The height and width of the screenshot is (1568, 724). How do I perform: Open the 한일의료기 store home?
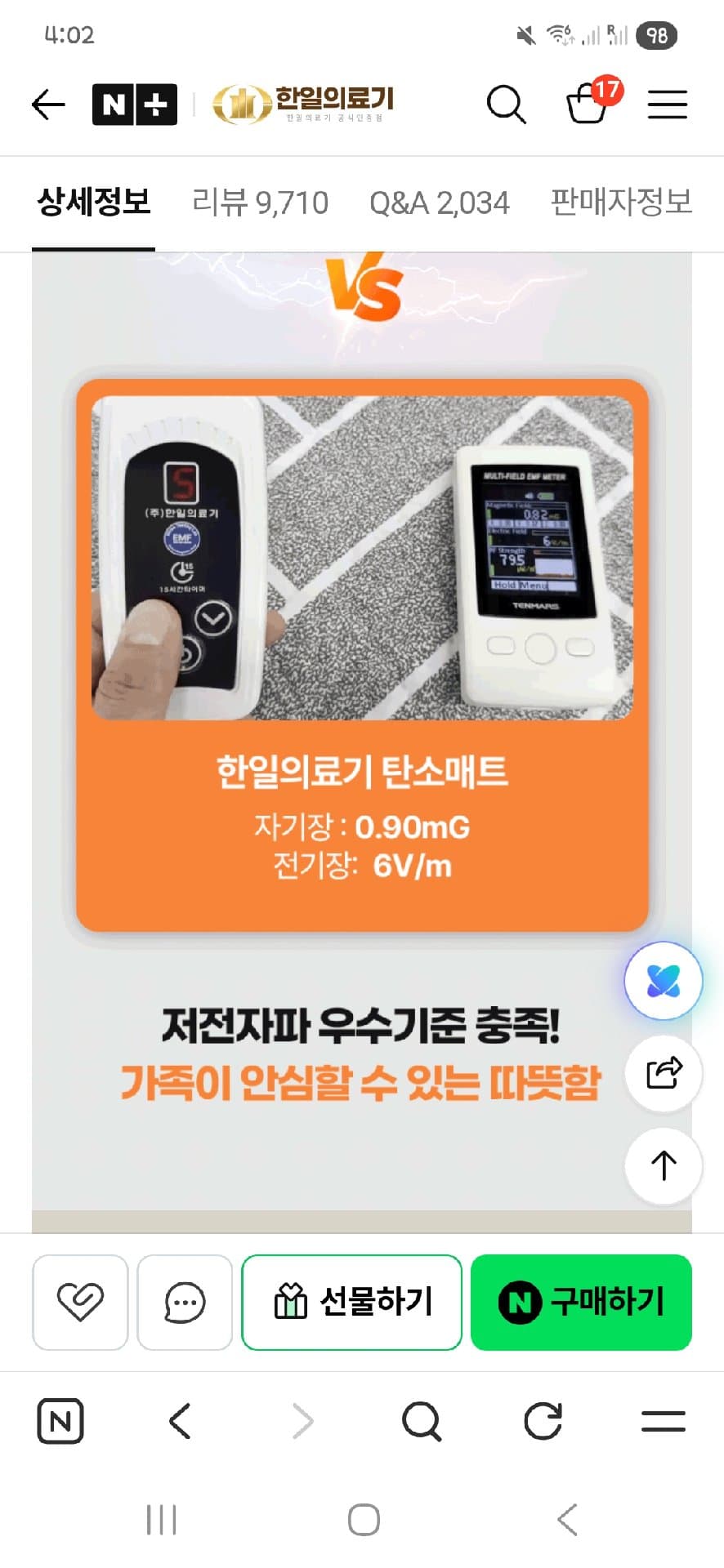click(x=303, y=105)
